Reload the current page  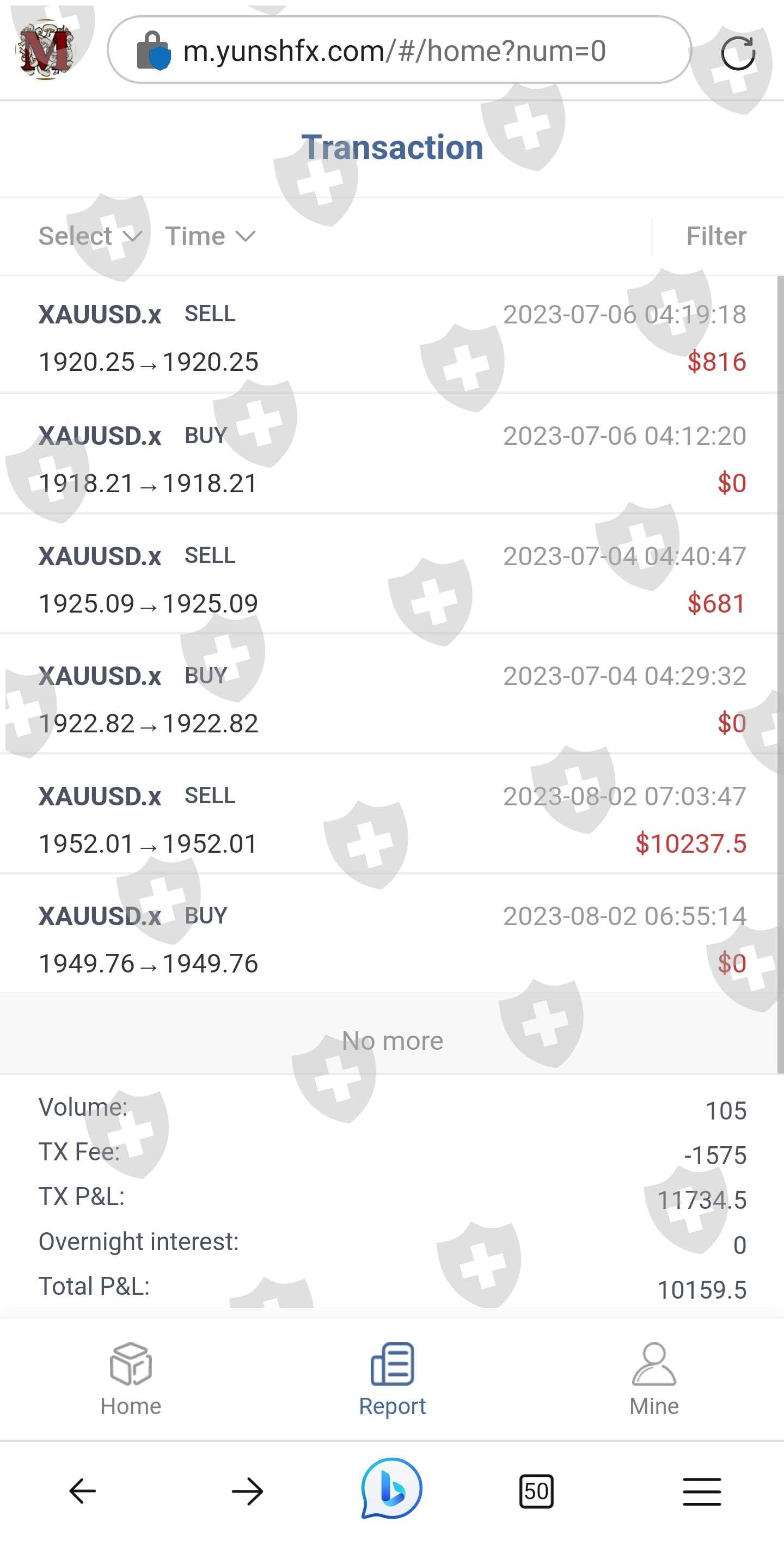[x=737, y=53]
